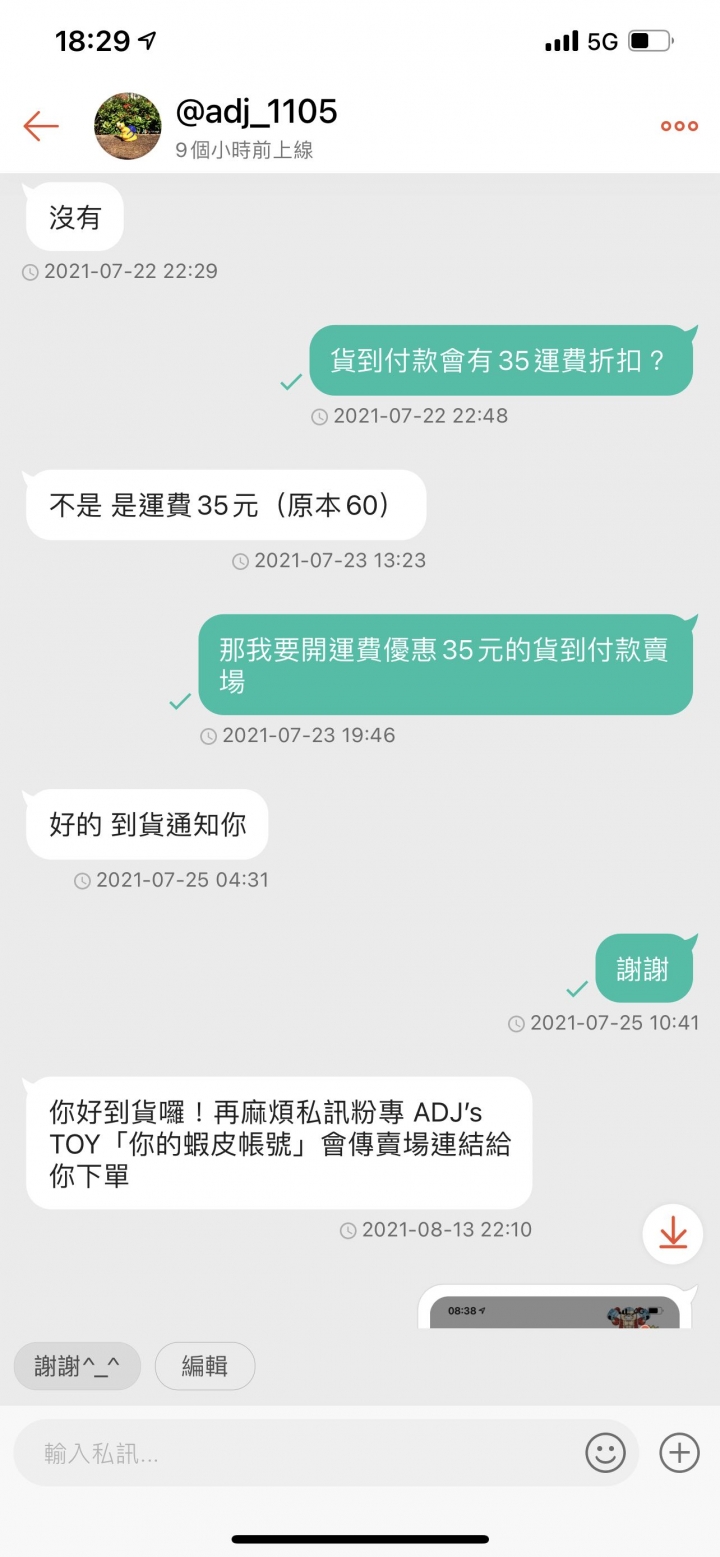720x1557 pixels.
Task: Tap the location arrow next to the clock
Action: tap(146, 39)
